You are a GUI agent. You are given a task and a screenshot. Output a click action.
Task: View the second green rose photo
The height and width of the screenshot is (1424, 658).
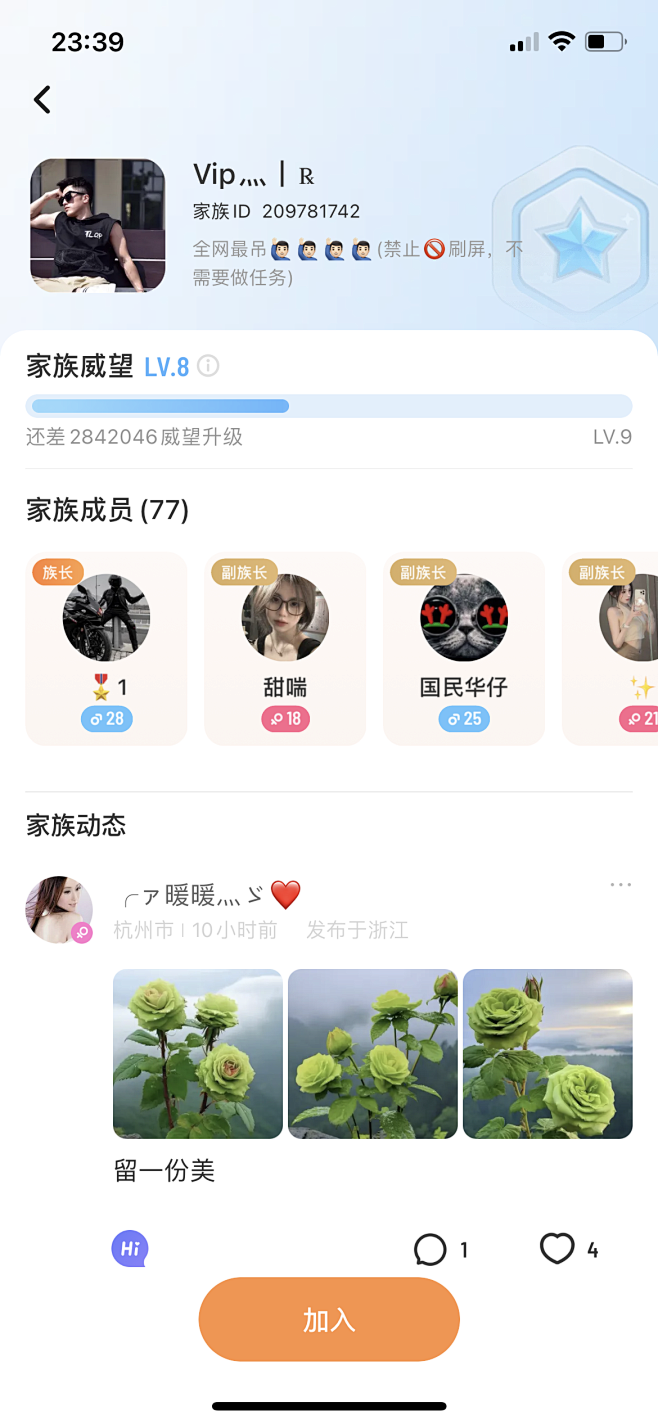pyautogui.click(x=373, y=1054)
